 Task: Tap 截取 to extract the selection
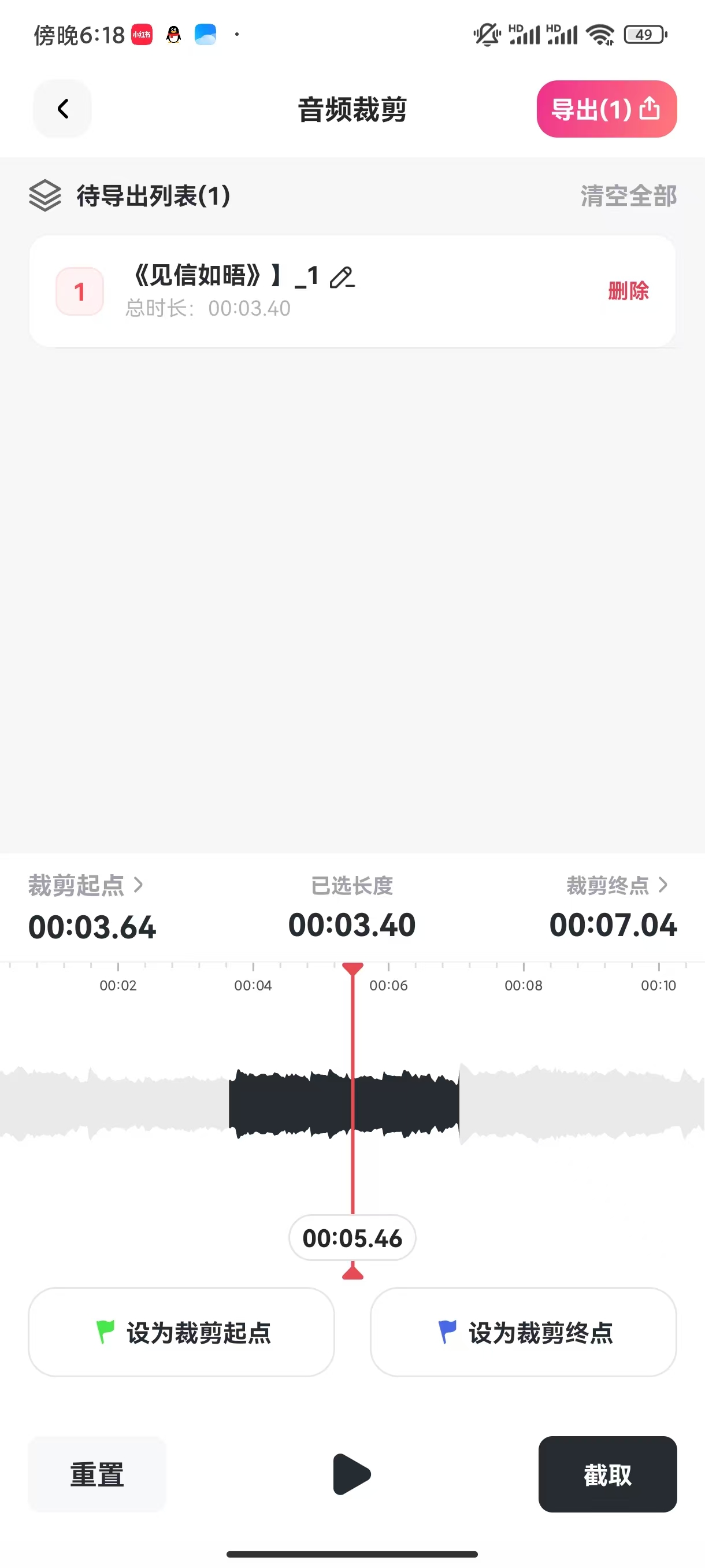pyautogui.click(x=607, y=1474)
